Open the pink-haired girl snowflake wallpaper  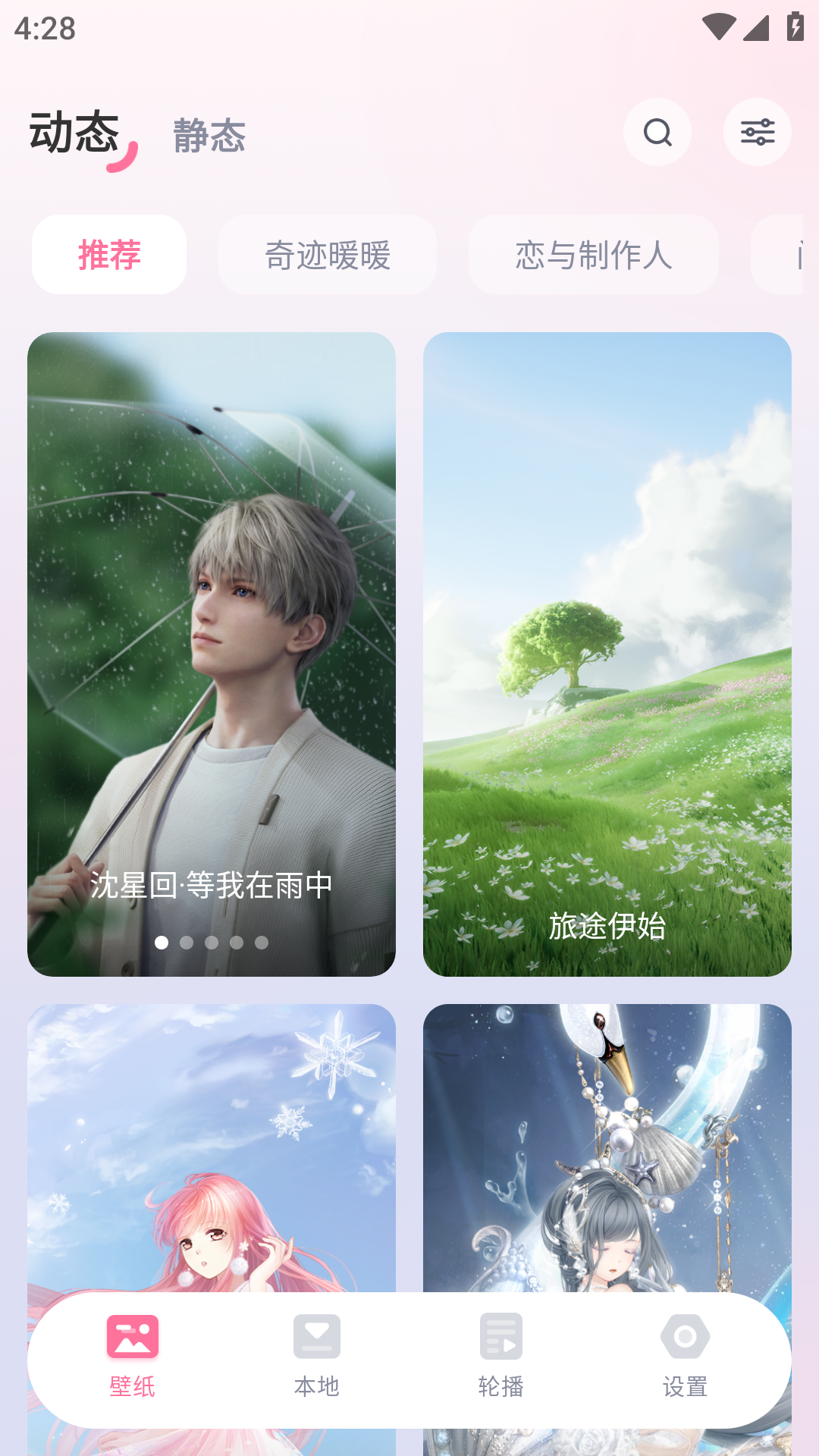(x=212, y=1145)
